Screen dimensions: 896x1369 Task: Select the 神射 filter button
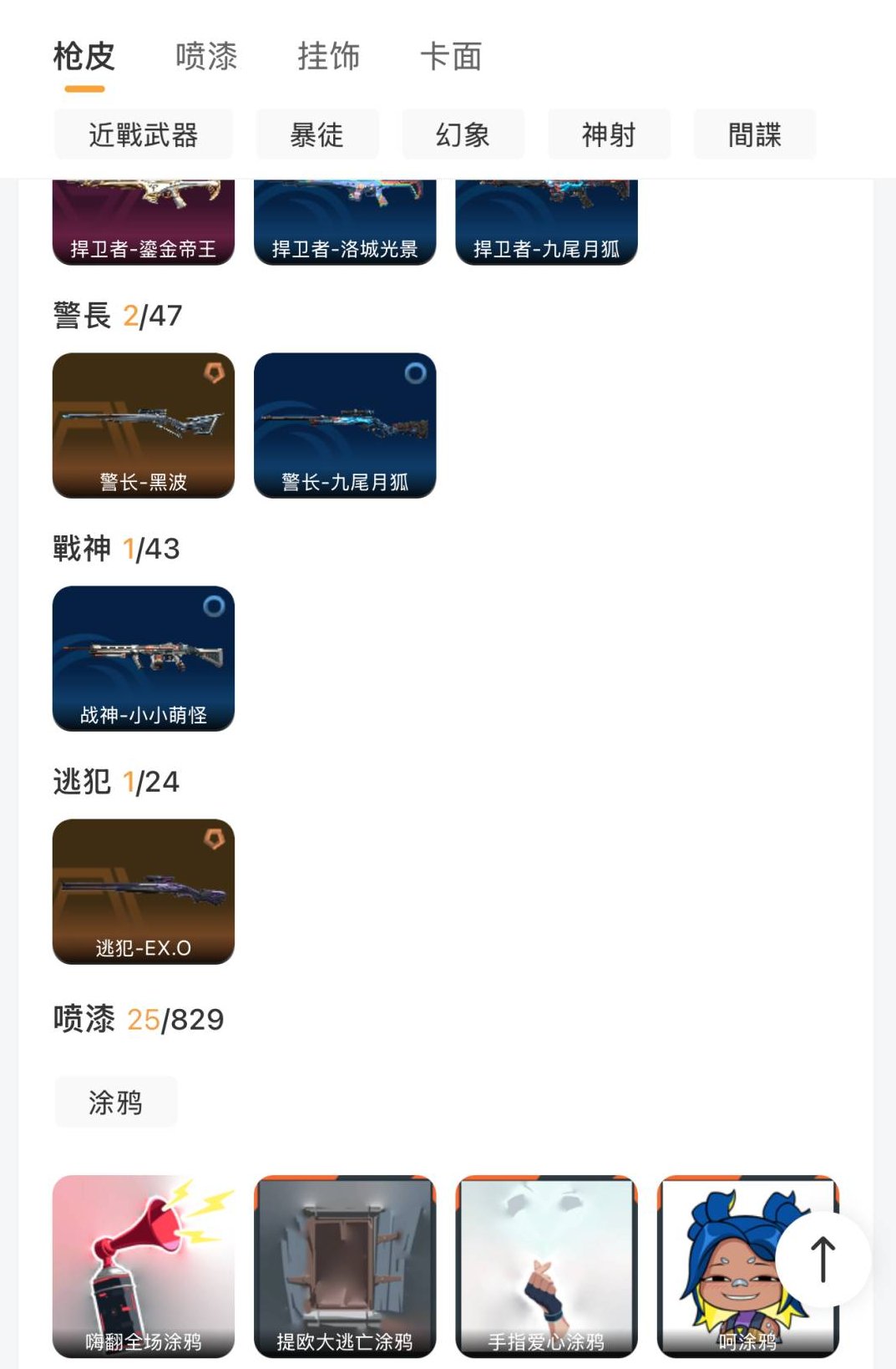click(x=609, y=134)
